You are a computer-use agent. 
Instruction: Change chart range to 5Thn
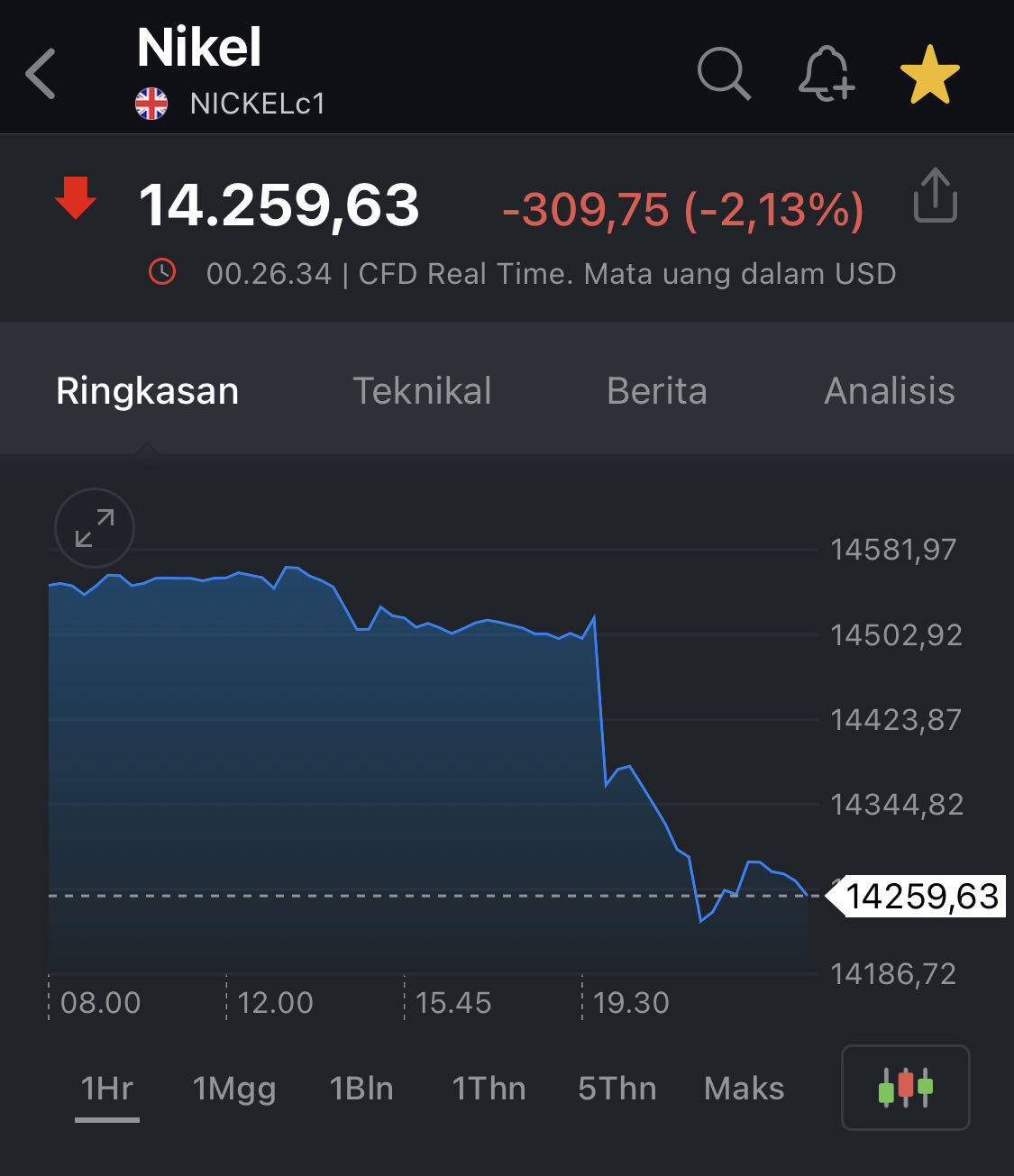pyautogui.click(x=617, y=1089)
